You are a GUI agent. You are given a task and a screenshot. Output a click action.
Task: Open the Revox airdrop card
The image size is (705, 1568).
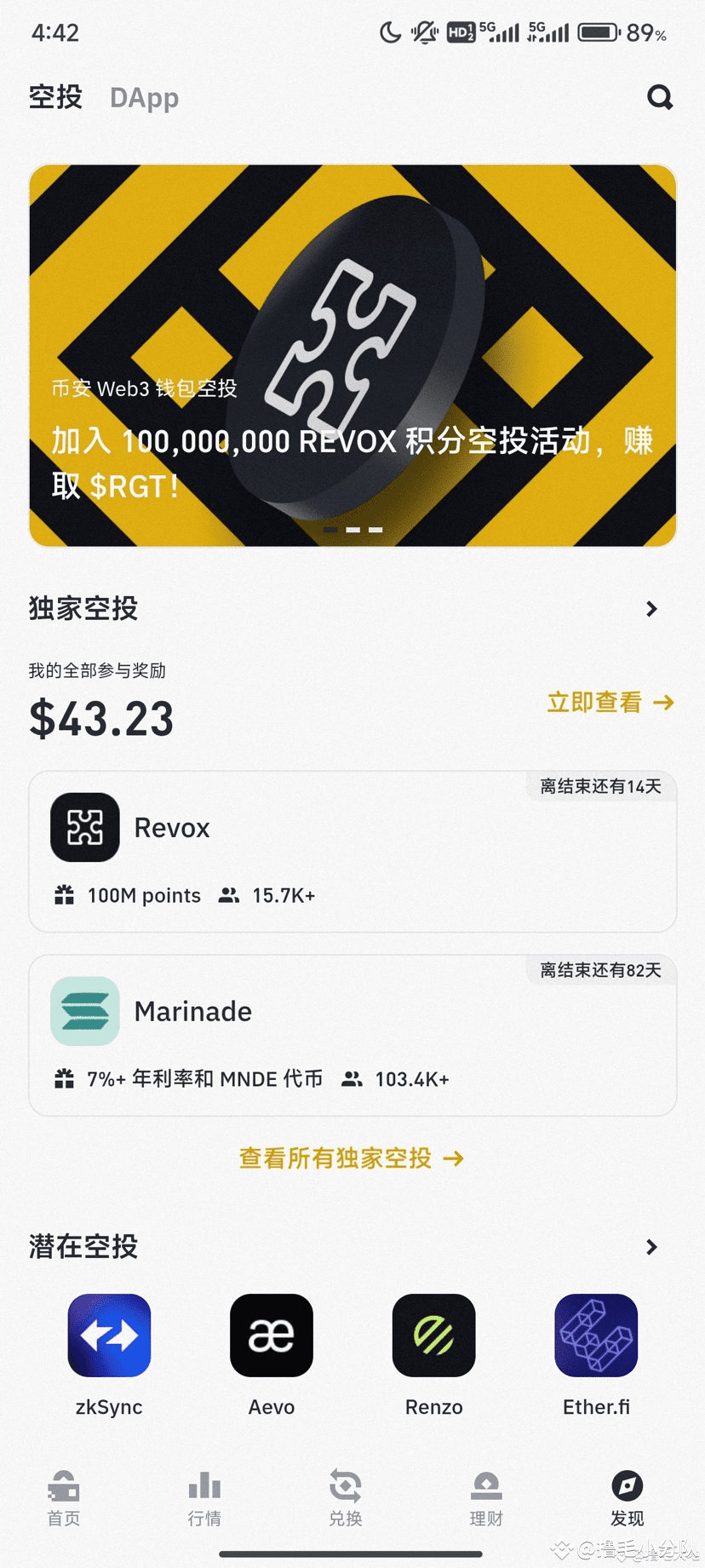click(352, 852)
